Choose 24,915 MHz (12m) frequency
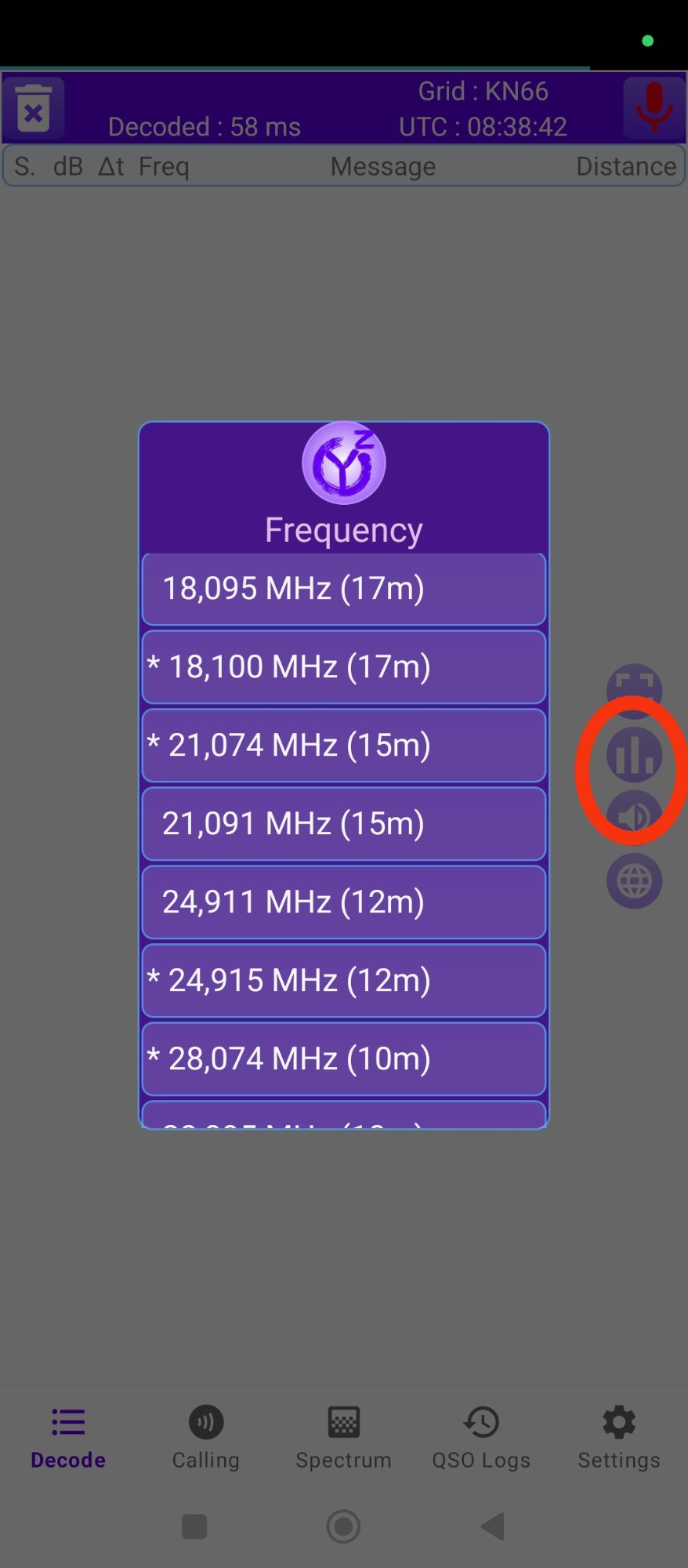The image size is (688, 1568). (343, 980)
